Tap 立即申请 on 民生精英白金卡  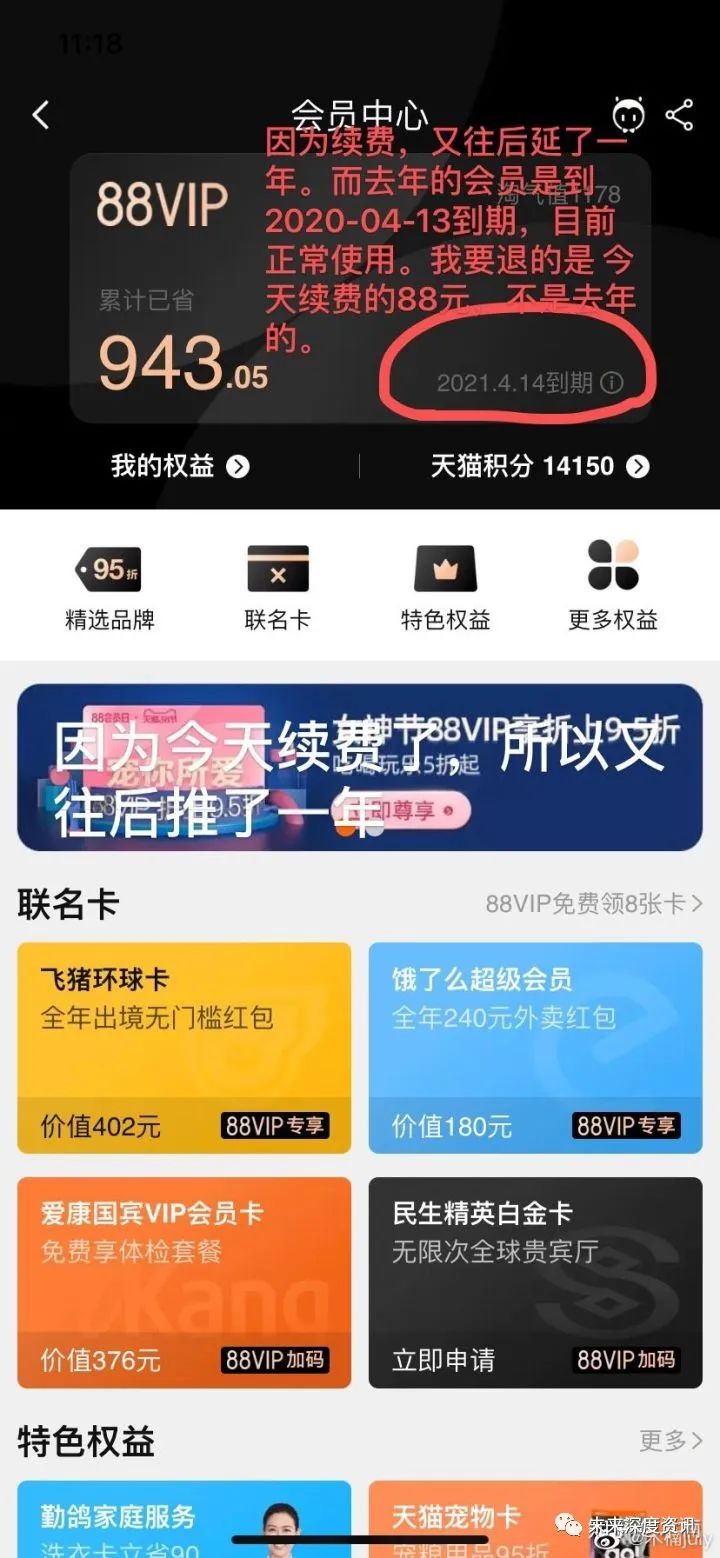click(x=443, y=1360)
